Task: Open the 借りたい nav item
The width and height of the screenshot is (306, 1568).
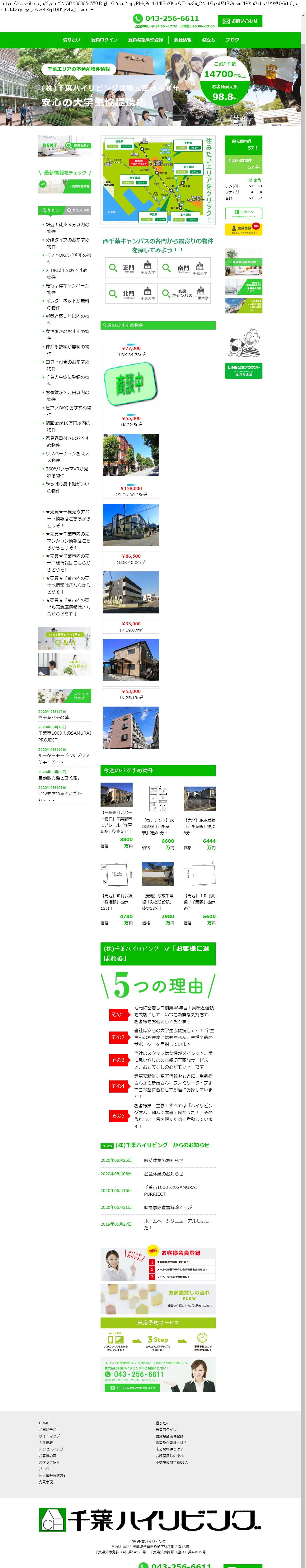Action: point(71,40)
